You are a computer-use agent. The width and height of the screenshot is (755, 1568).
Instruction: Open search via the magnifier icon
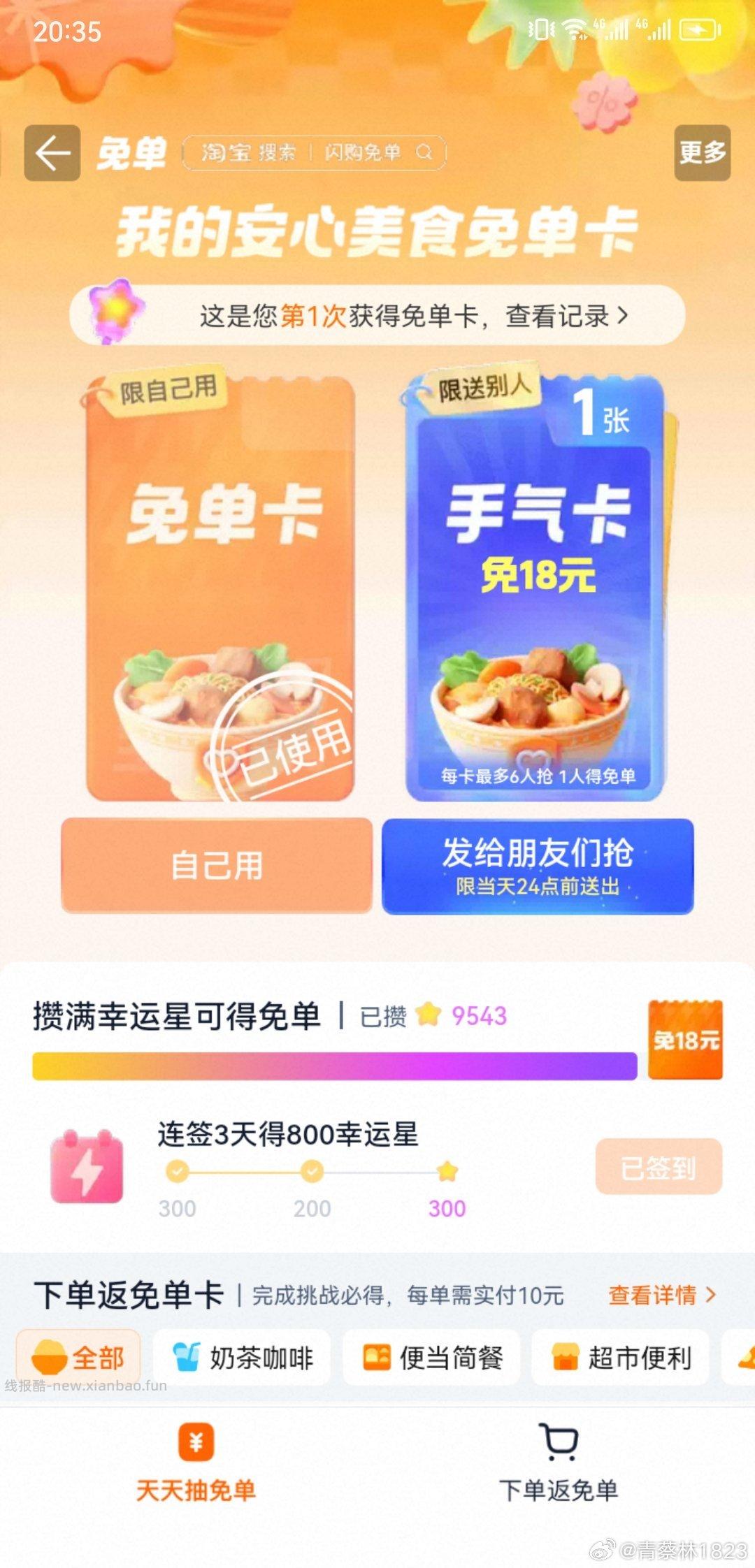[x=425, y=153]
